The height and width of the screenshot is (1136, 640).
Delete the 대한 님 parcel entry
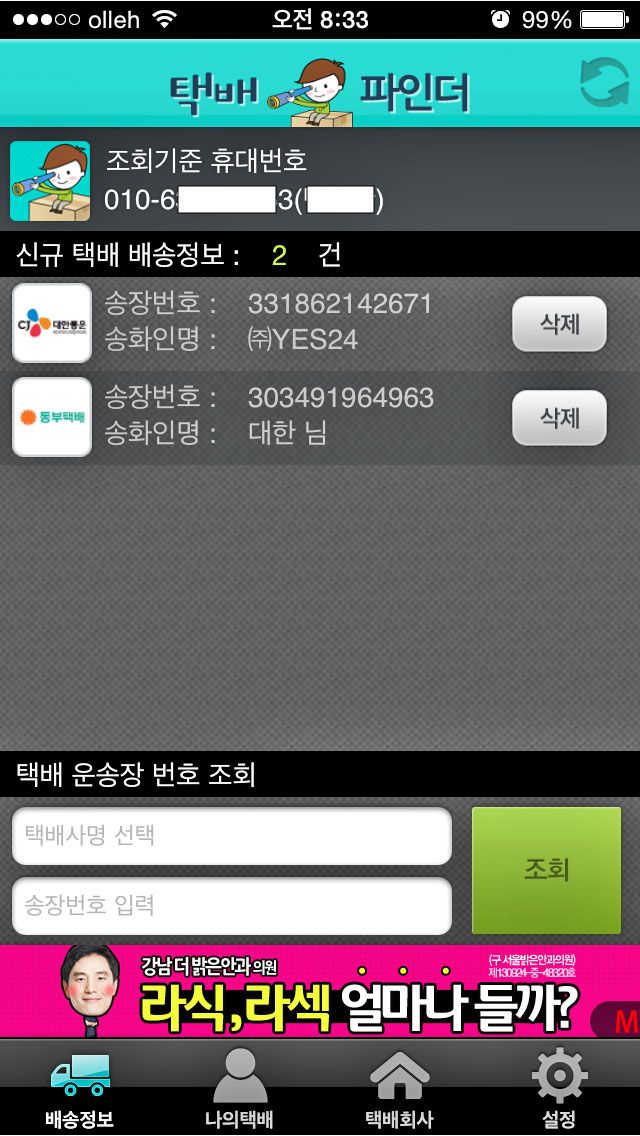(x=560, y=417)
